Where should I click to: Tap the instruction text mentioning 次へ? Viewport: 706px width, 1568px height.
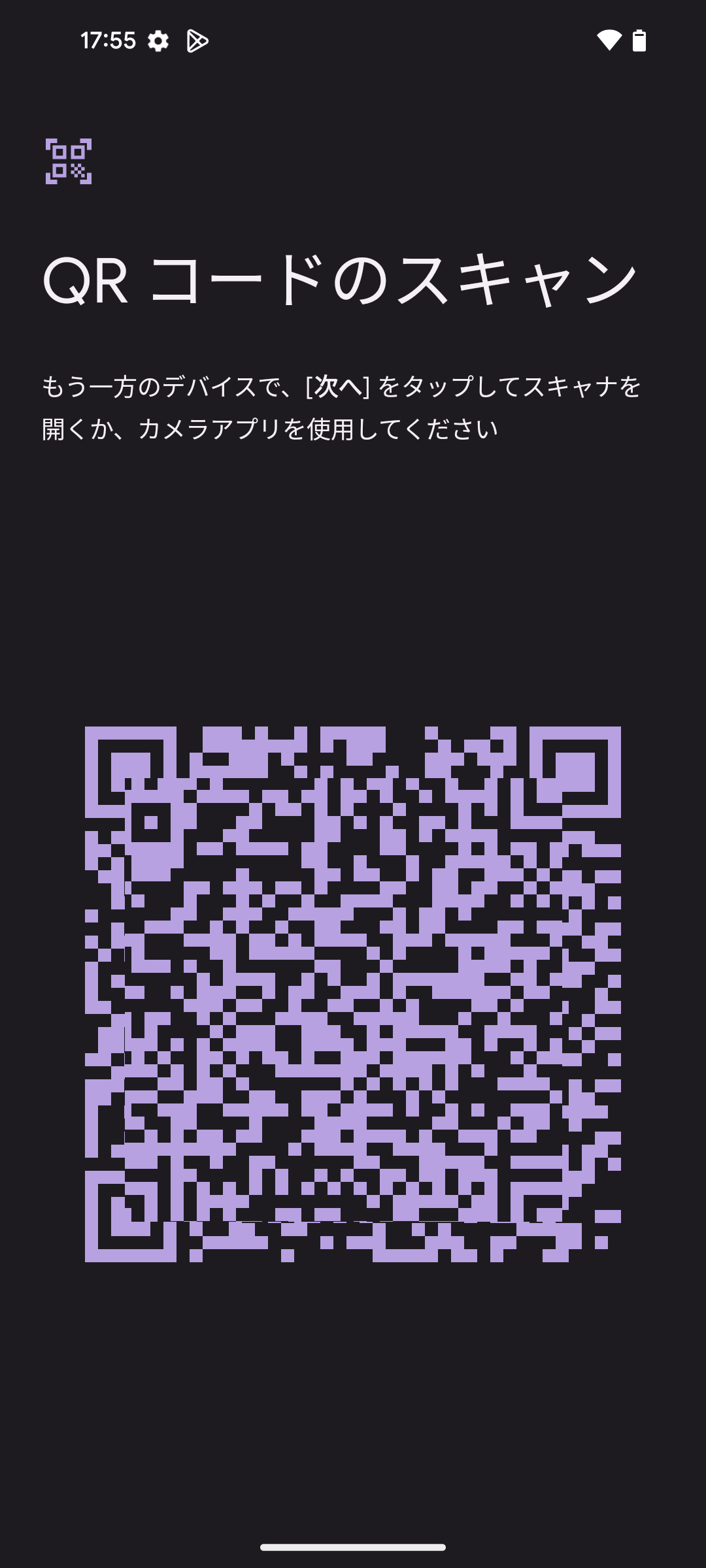point(340,405)
